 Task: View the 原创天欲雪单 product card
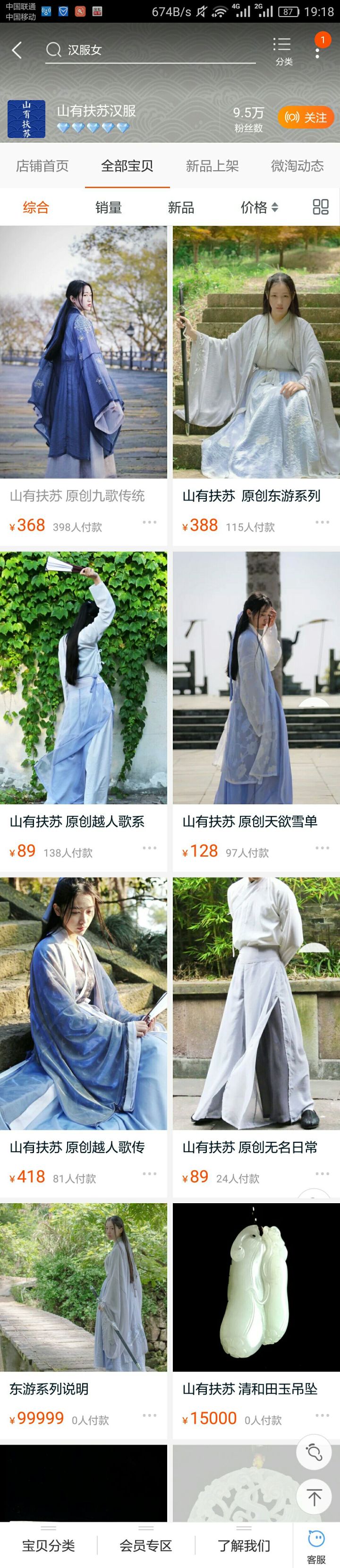point(256,678)
